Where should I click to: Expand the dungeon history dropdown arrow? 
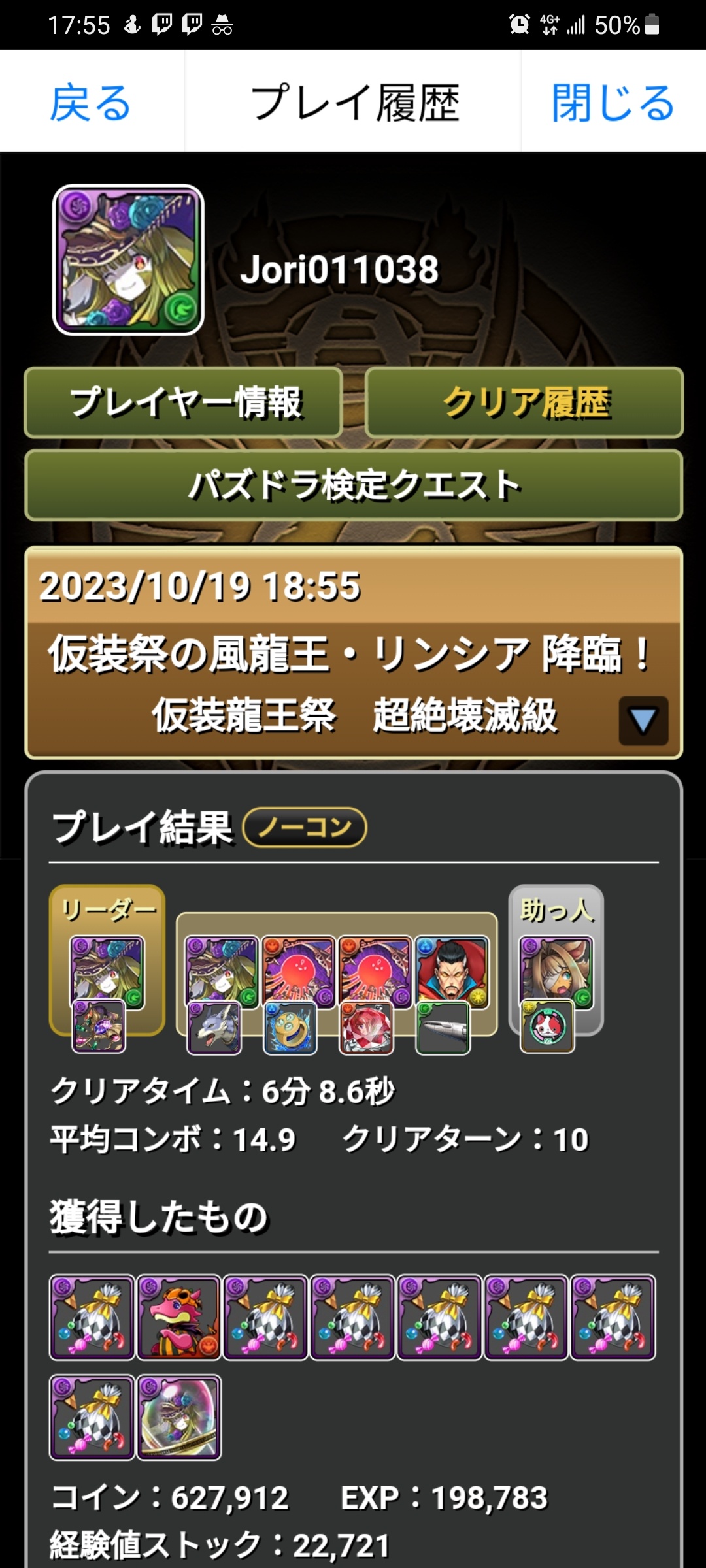point(643,721)
